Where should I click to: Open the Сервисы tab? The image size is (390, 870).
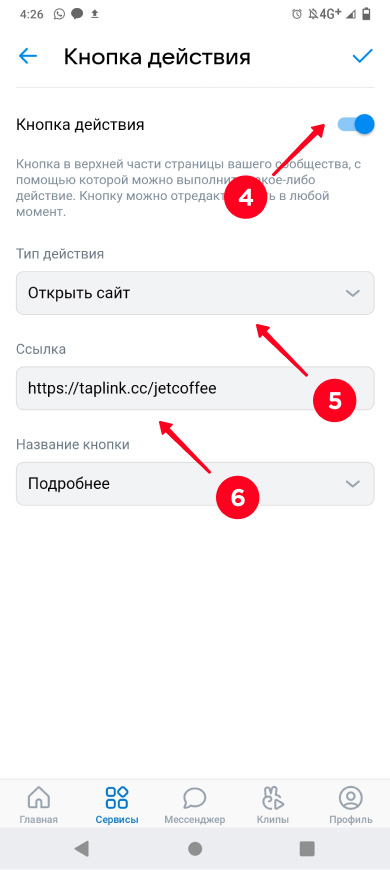coord(117,804)
